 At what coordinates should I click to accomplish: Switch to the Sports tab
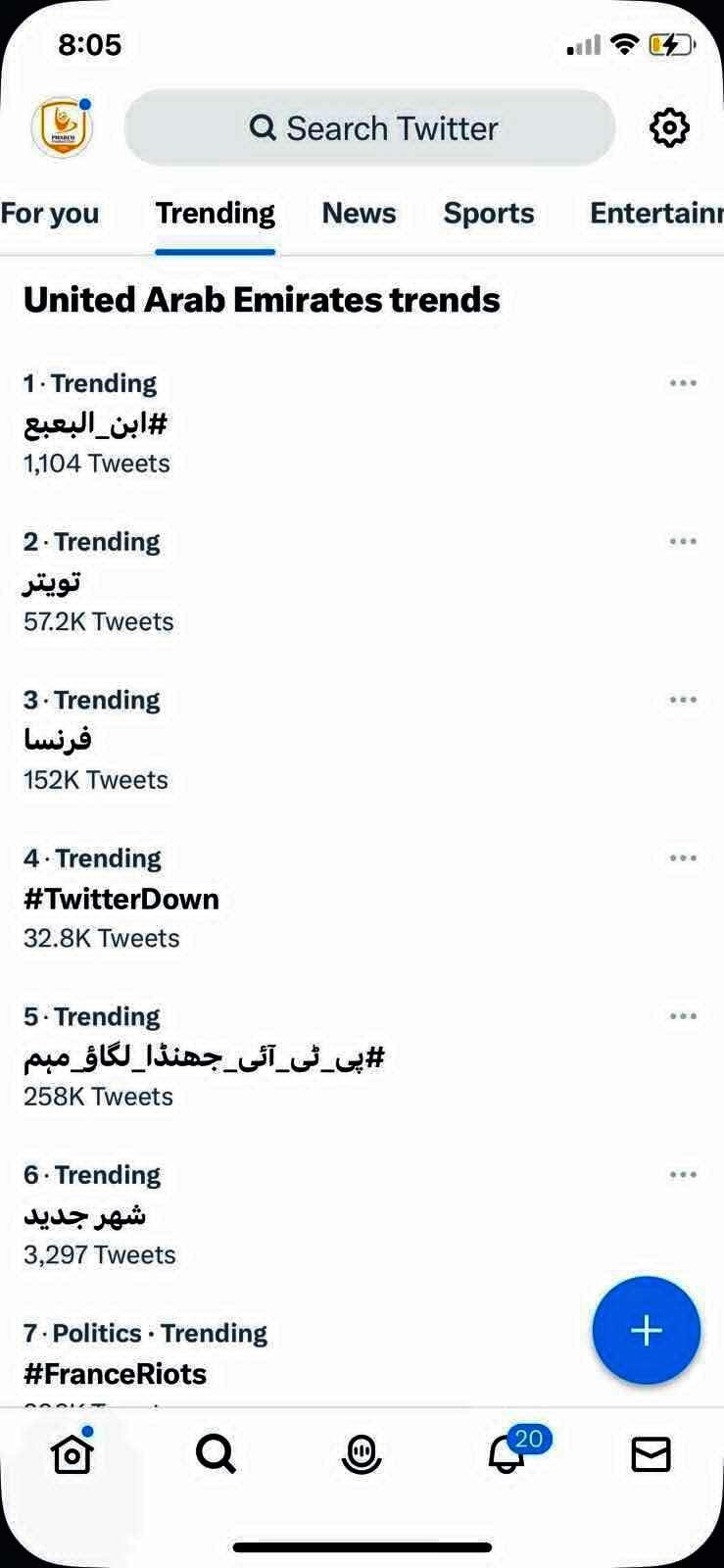click(489, 214)
